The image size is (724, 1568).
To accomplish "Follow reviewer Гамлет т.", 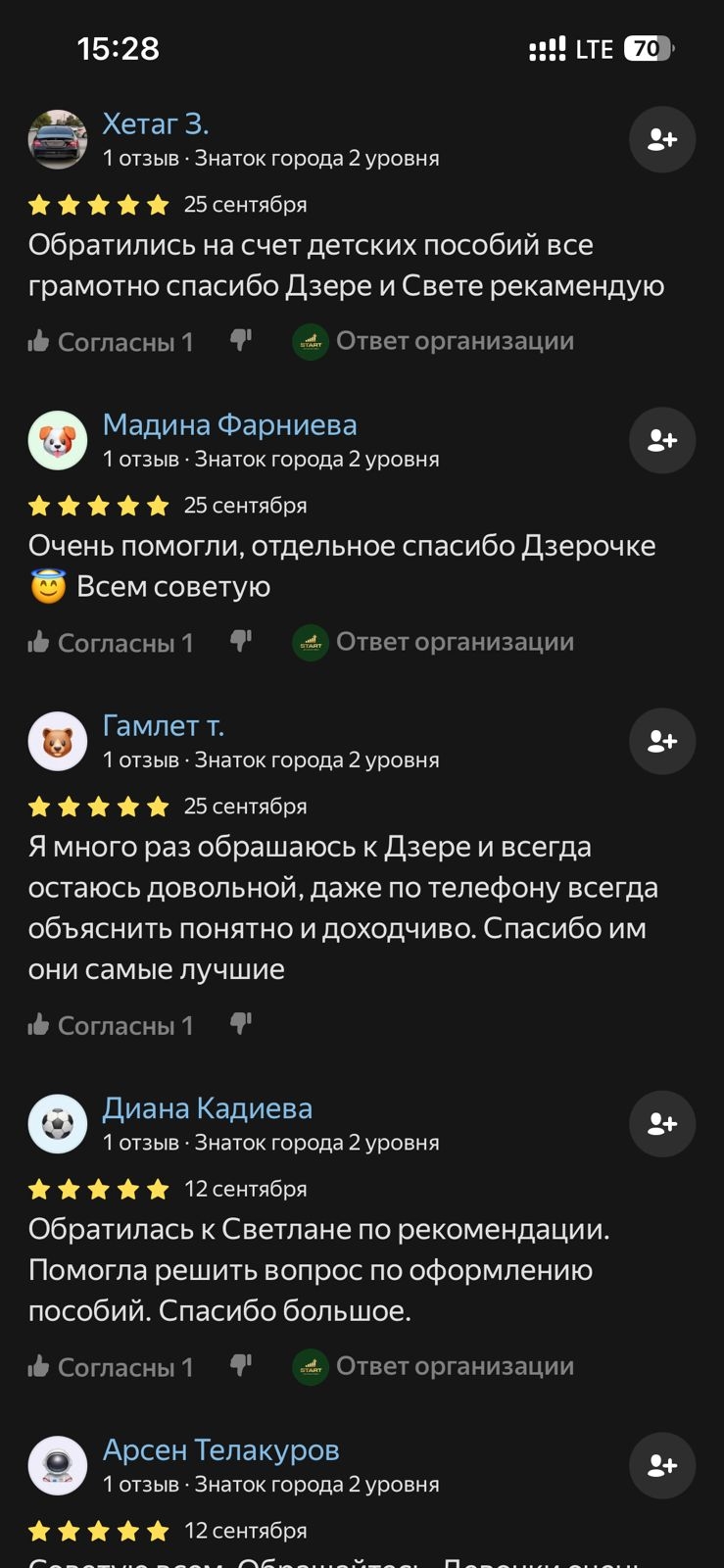I will point(661,742).
